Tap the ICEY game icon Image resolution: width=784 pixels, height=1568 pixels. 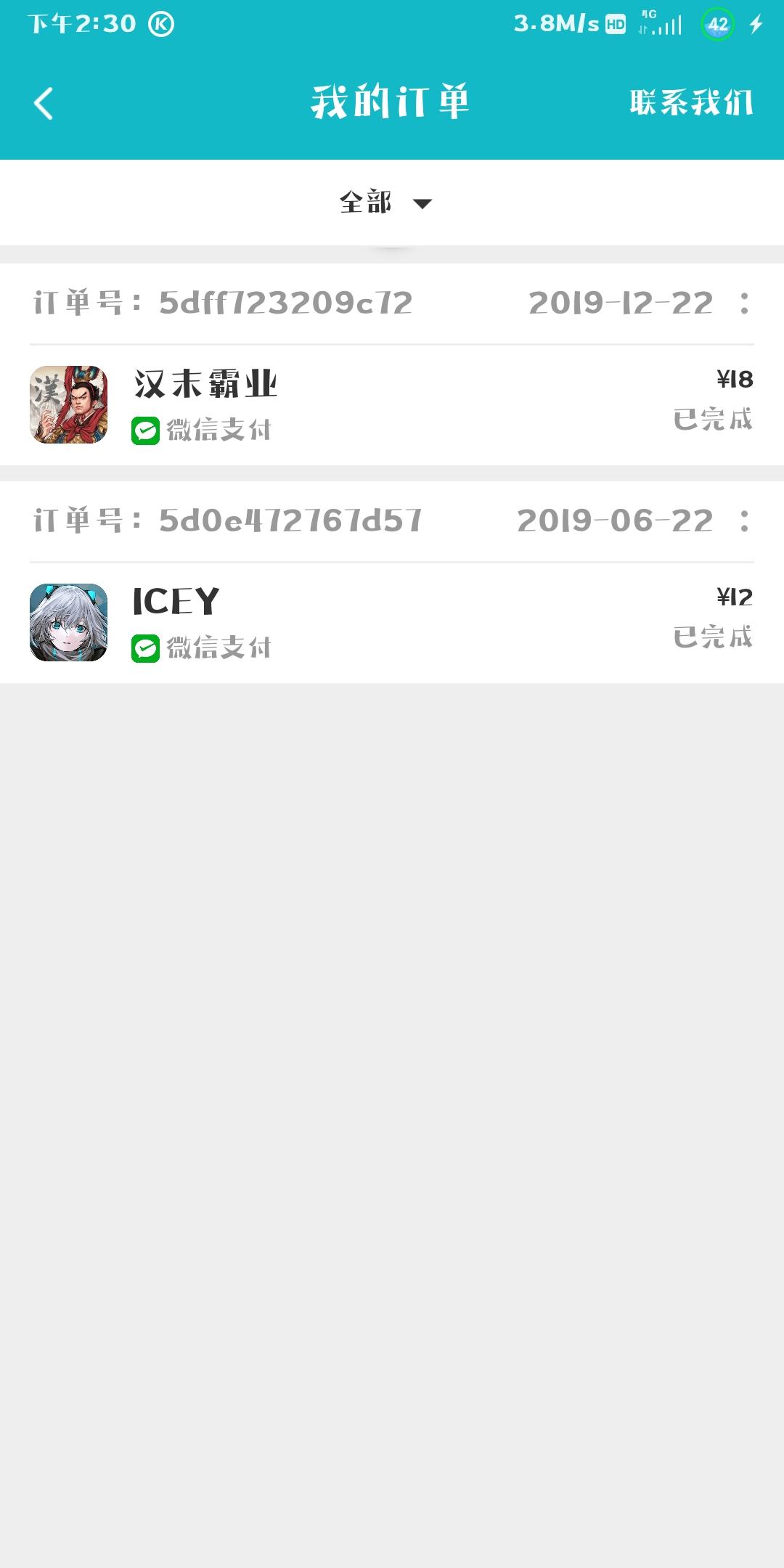pos(69,624)
